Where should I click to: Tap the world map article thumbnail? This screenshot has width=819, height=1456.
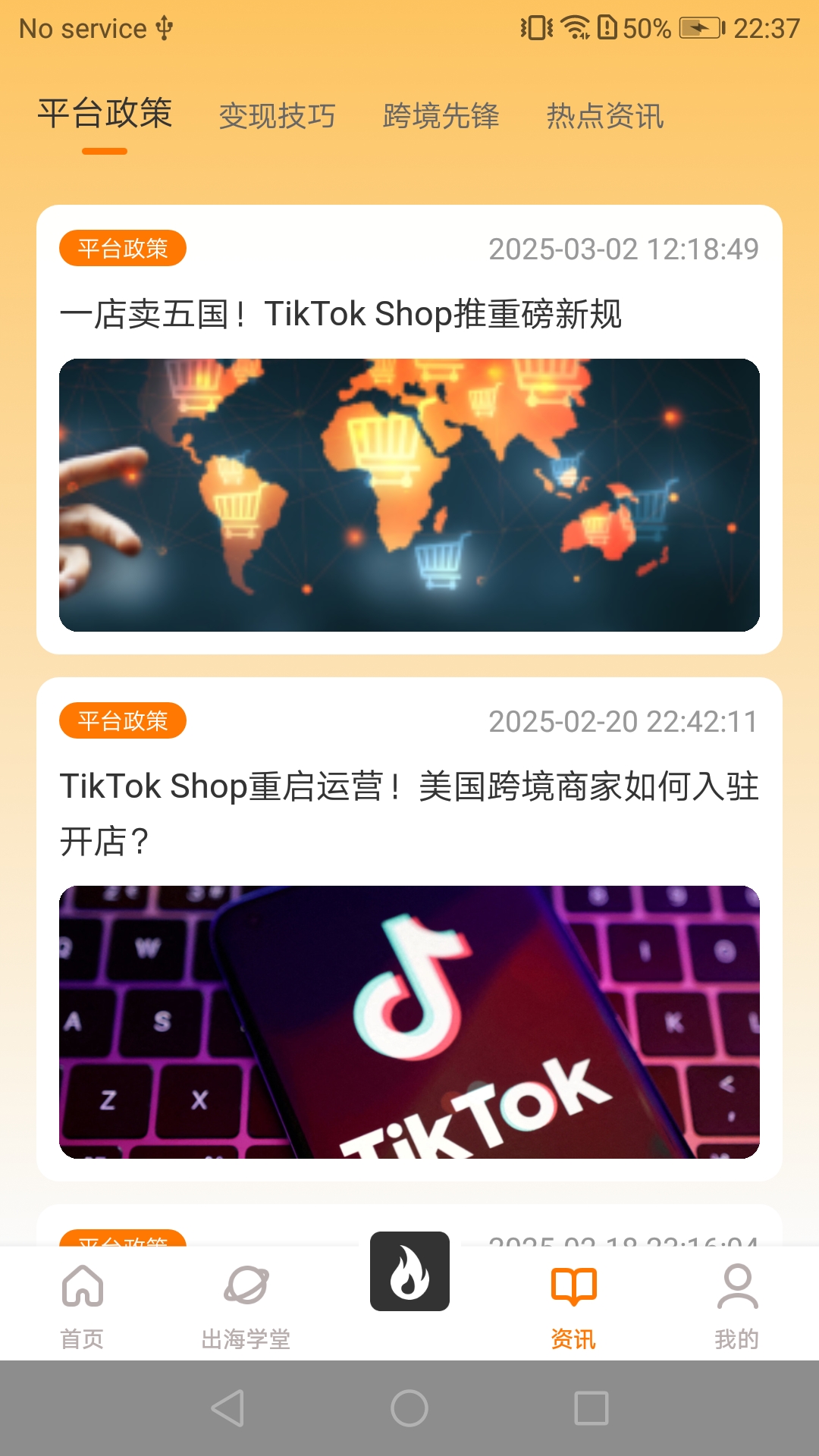(x=409, y=493)
